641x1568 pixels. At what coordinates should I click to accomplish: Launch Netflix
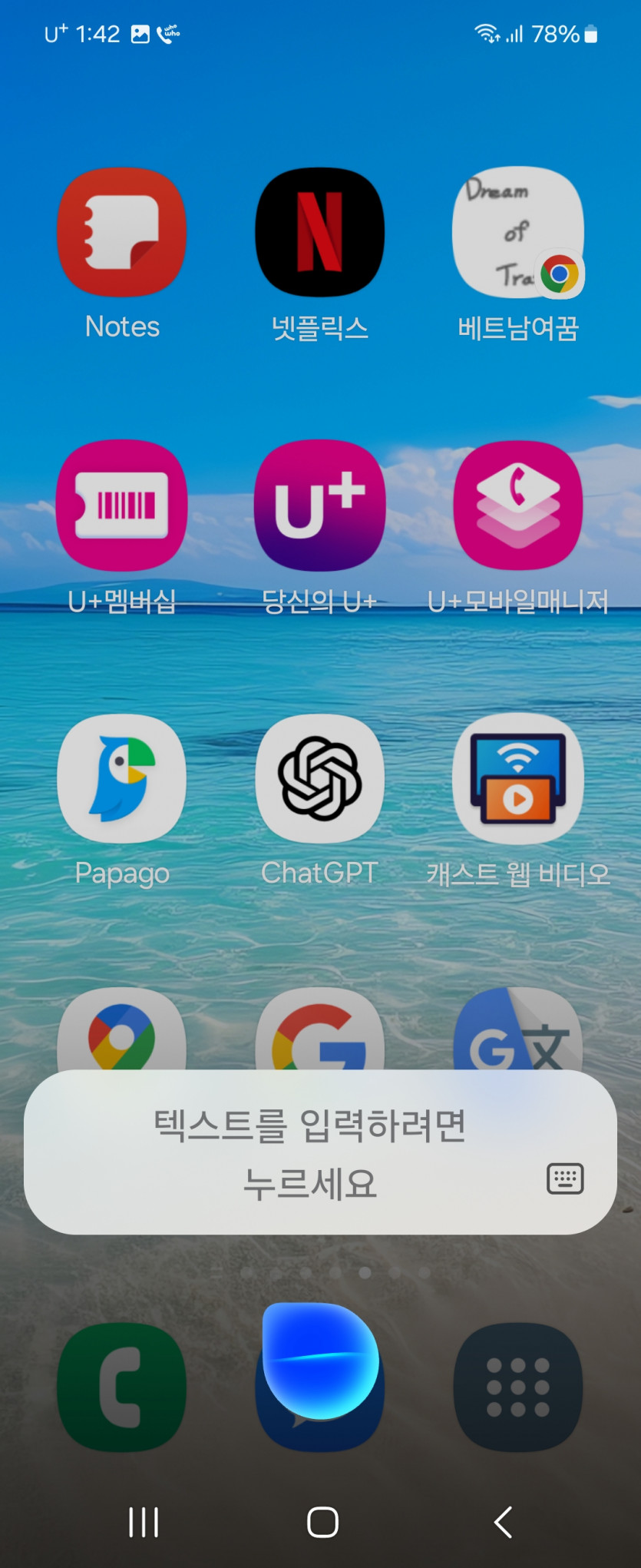click(320, 233)
